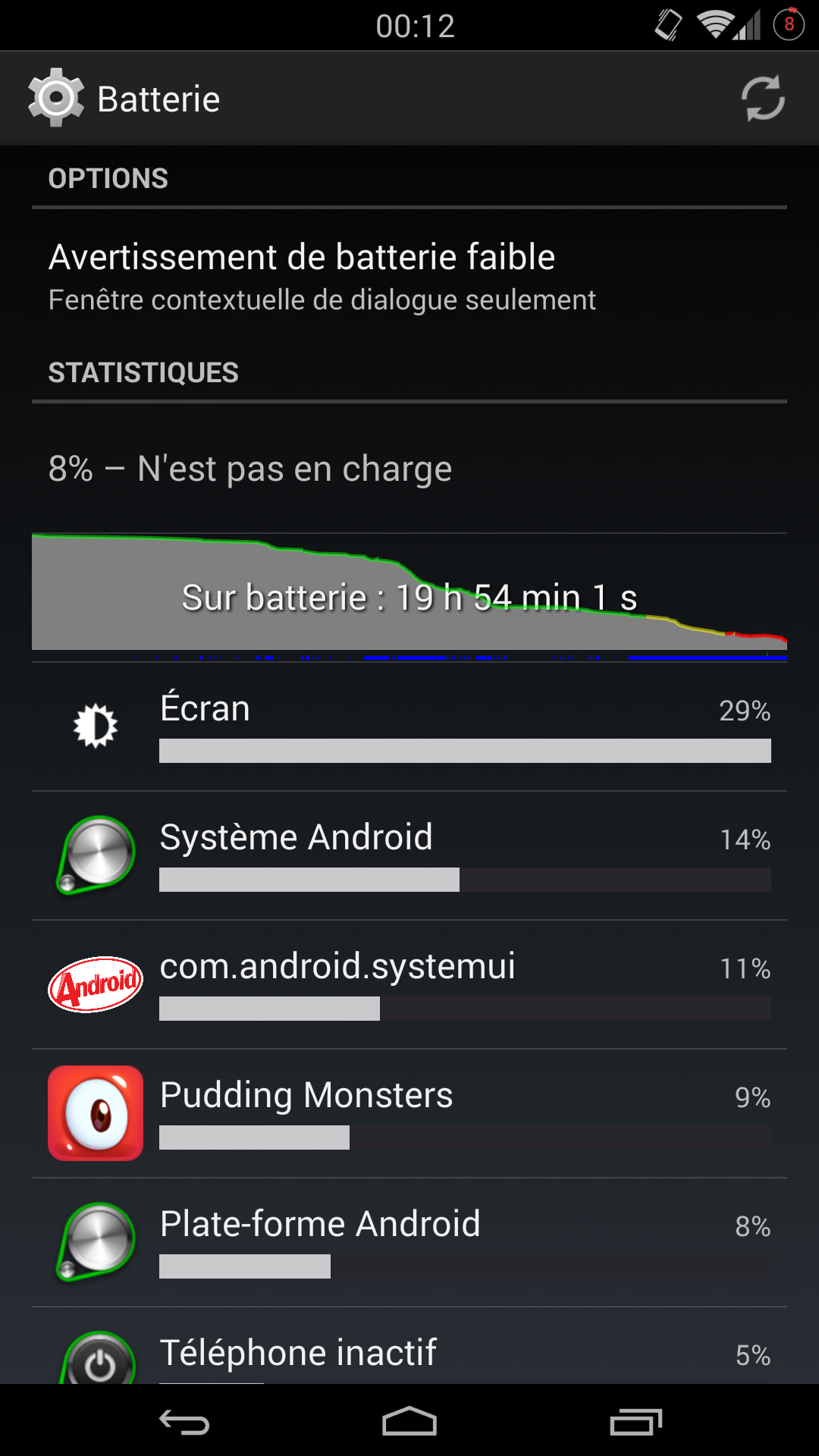
Task: Tap the system back button
Action: pos(184,1421)
